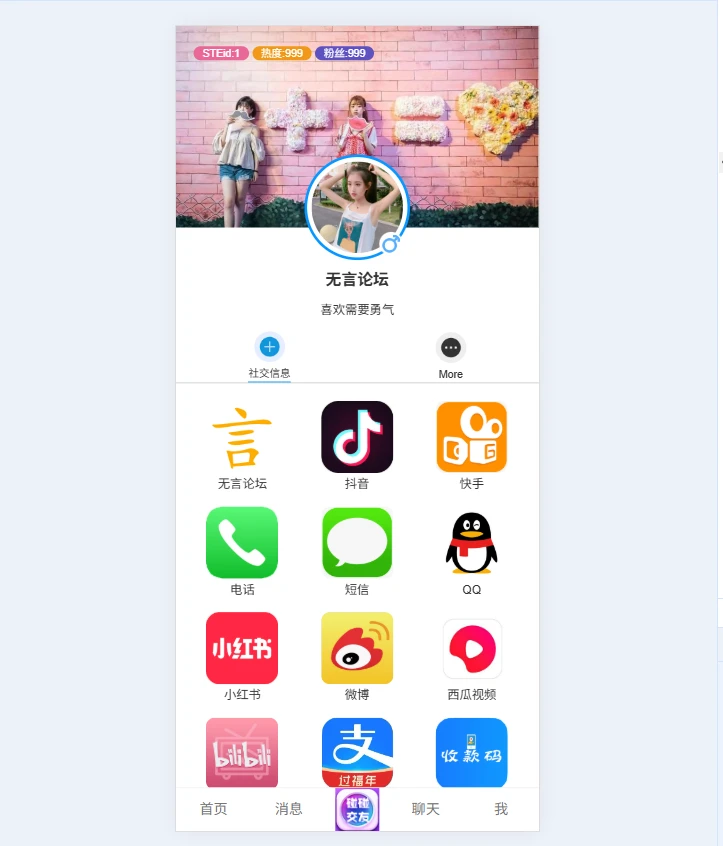Open the bilibili link icon
Viewport: 723px width, 846px height.
[x=242, y=752]
